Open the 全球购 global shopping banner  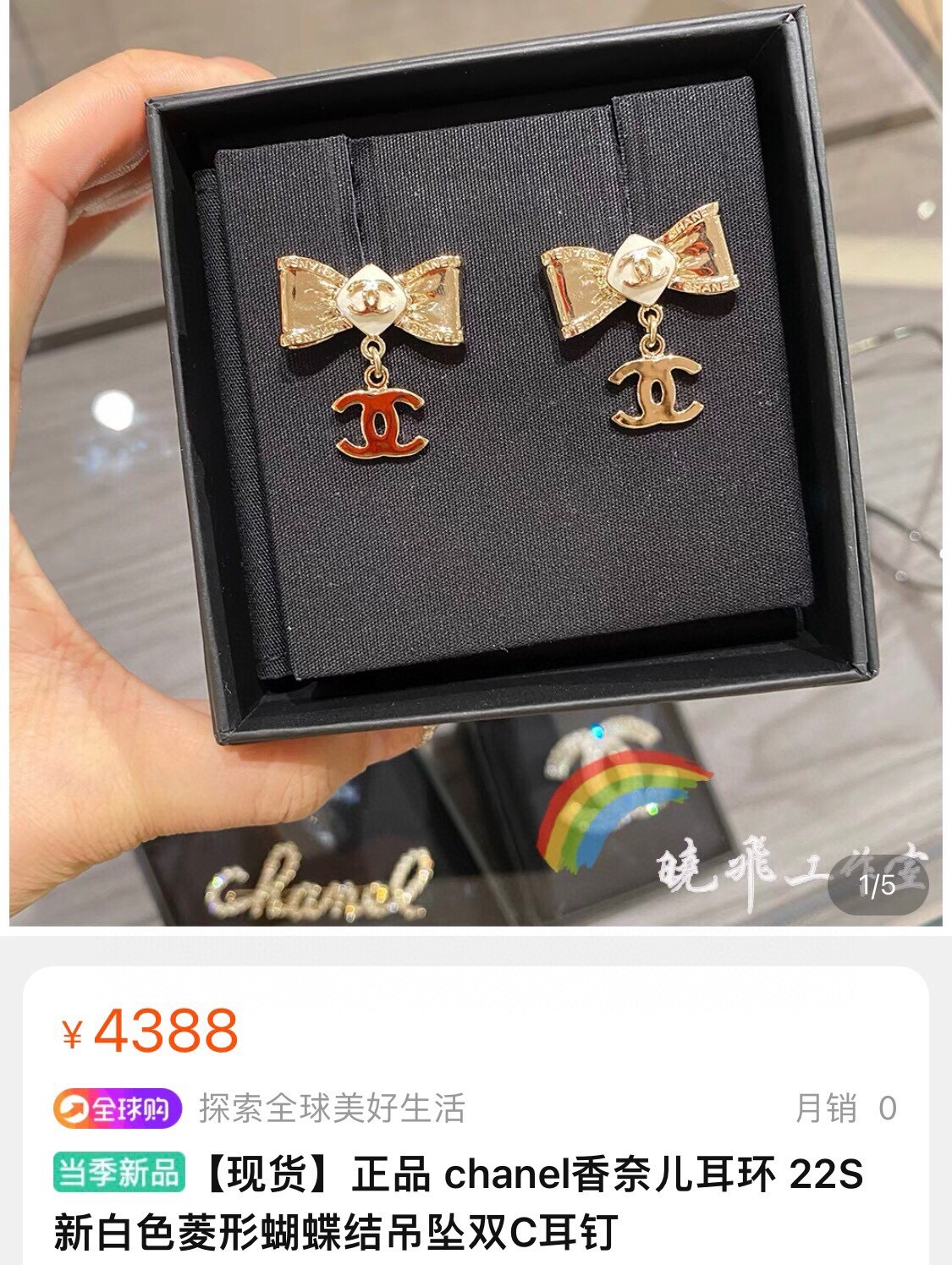(118, 1108)
